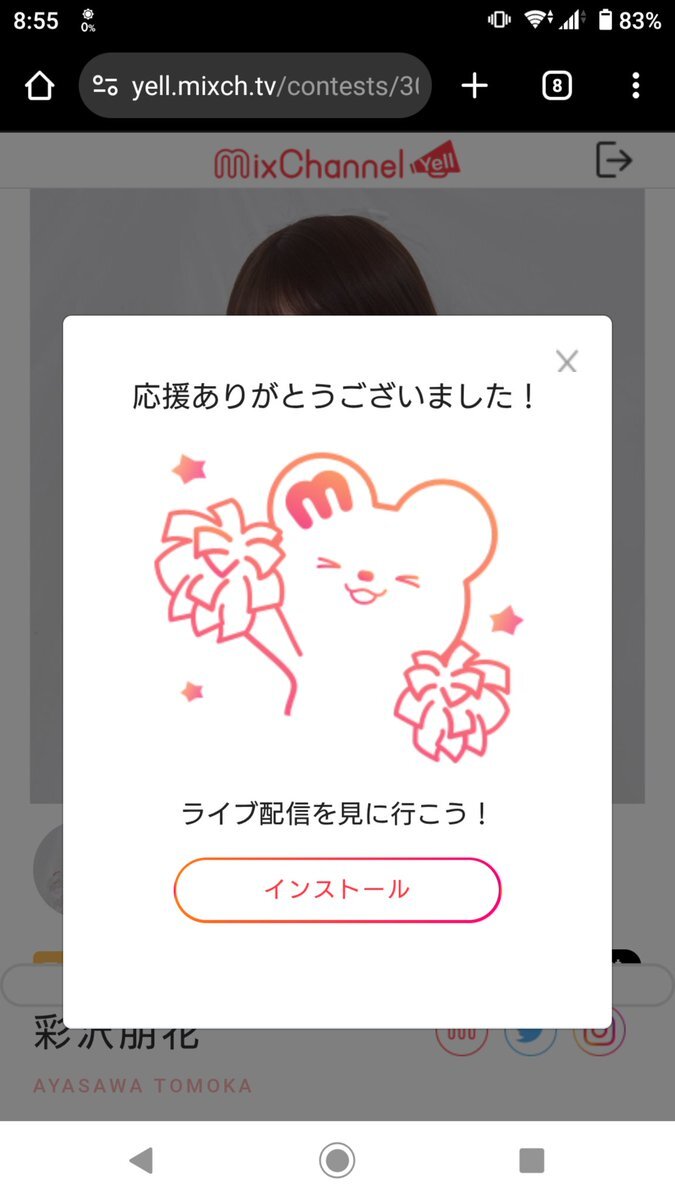Open the browser overflow menu
The width and height of the screenshot is (675, 1200).
(x=635, y=86)
